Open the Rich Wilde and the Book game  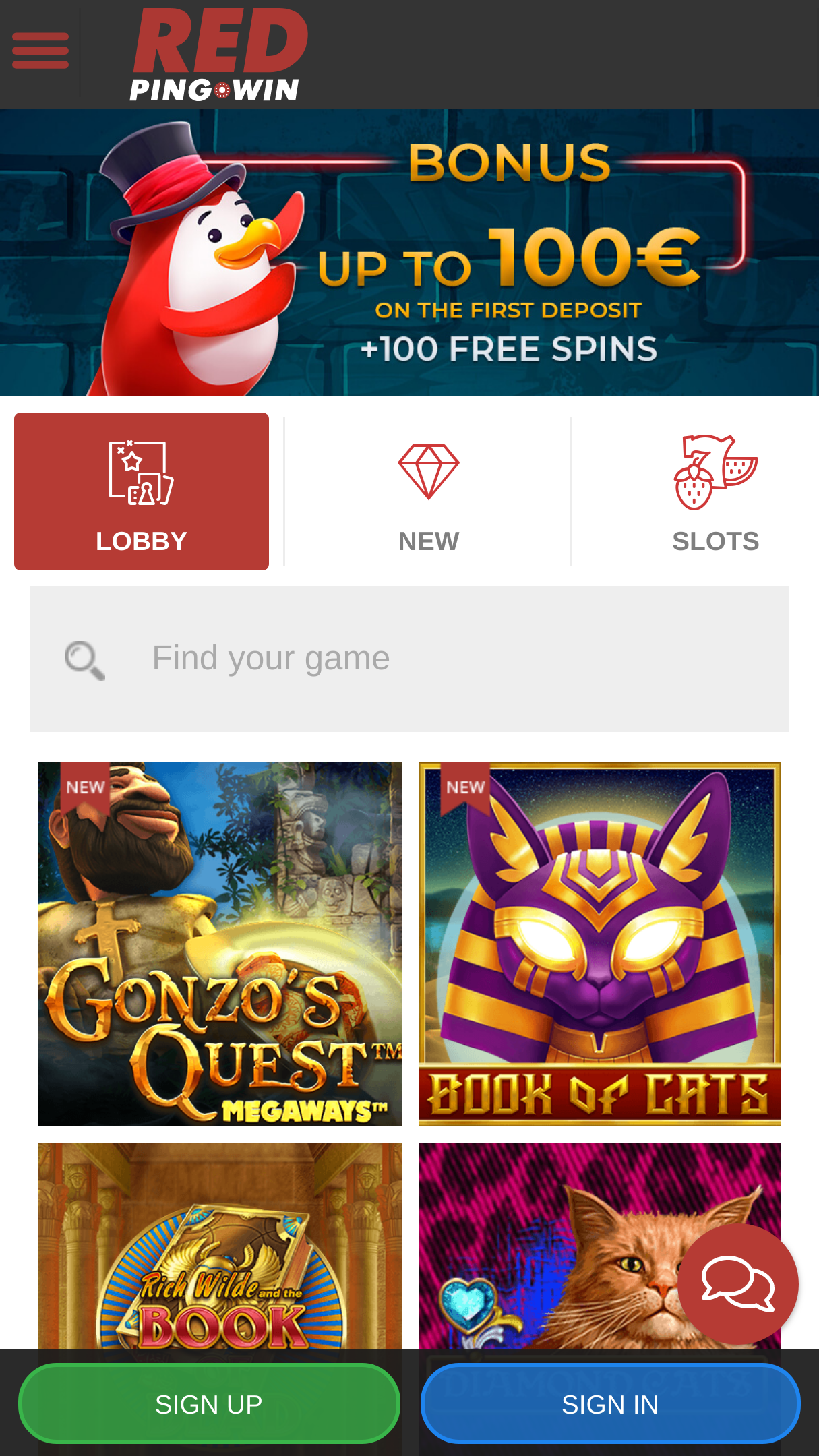pyautogui.click(x=220, y=1247)
